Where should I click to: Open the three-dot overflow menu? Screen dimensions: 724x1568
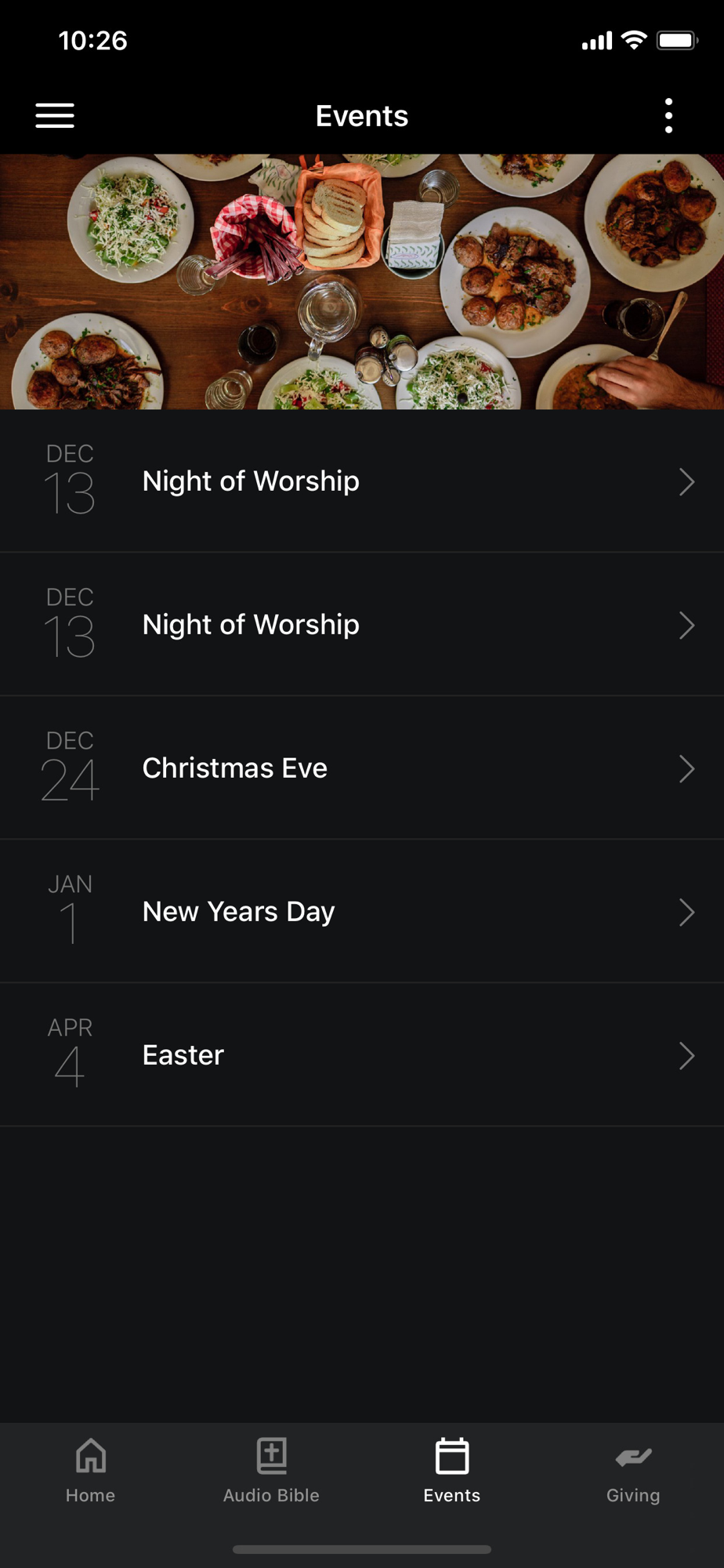[x=668, y=116]
